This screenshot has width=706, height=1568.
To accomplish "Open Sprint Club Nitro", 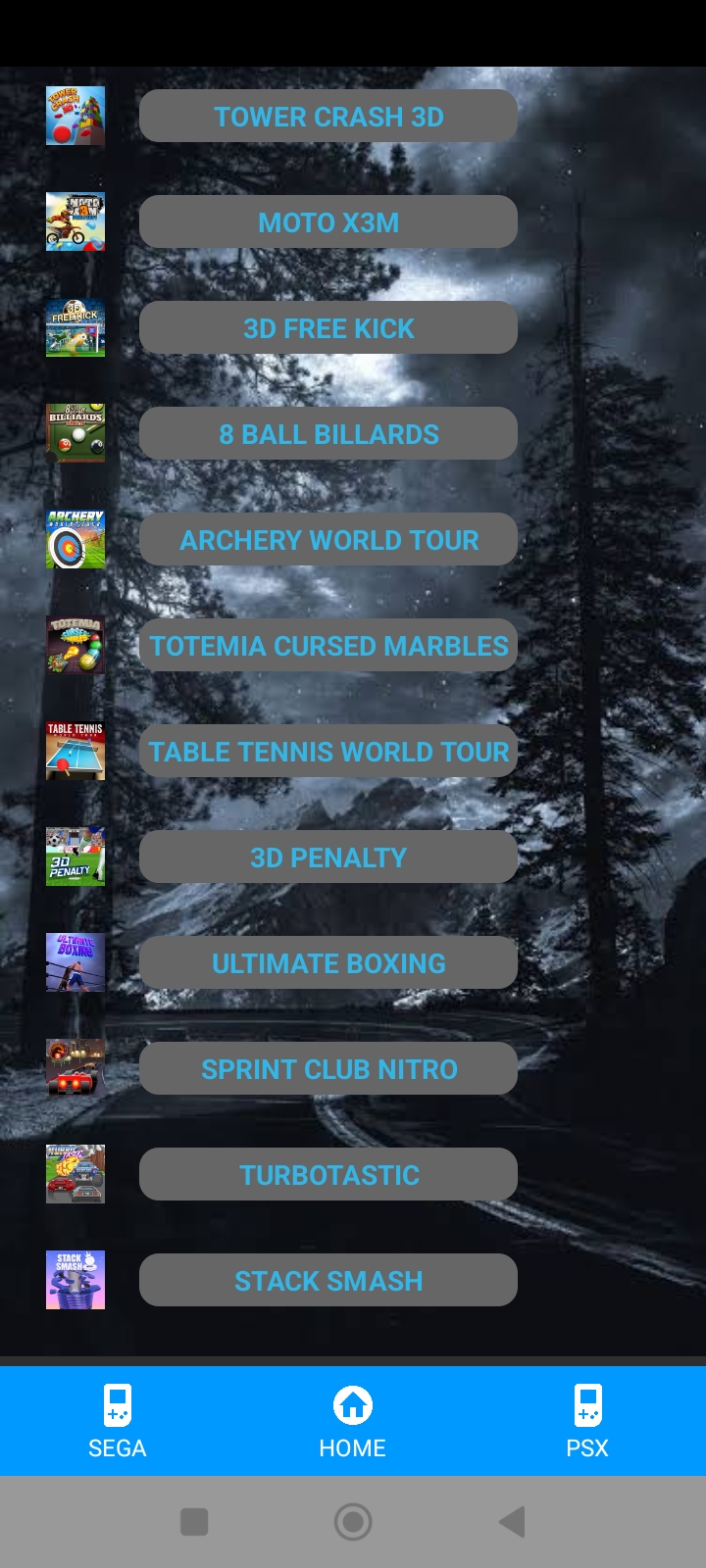I will point(328,1069).
